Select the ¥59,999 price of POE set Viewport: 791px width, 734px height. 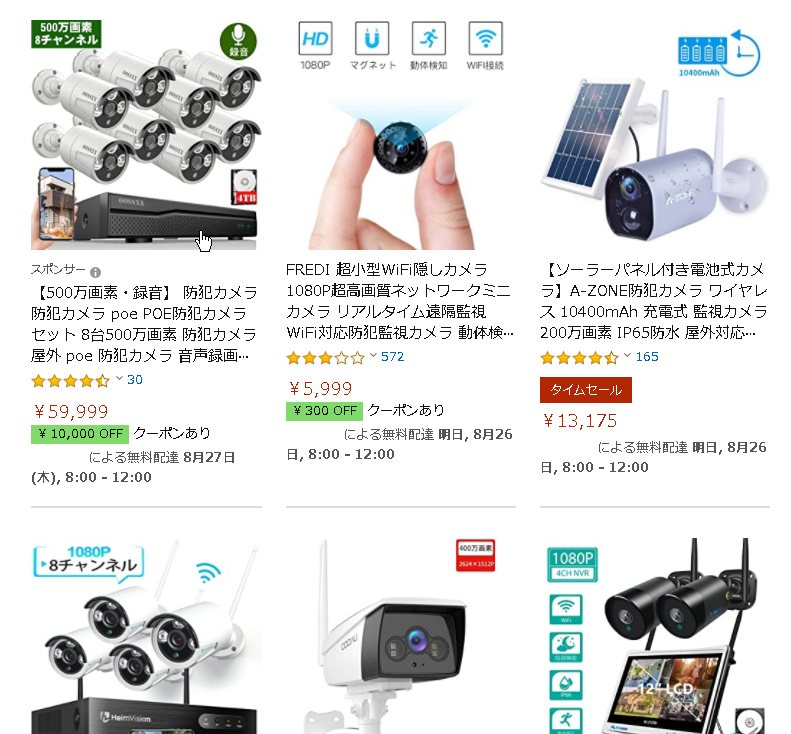(x=71, y=411)
